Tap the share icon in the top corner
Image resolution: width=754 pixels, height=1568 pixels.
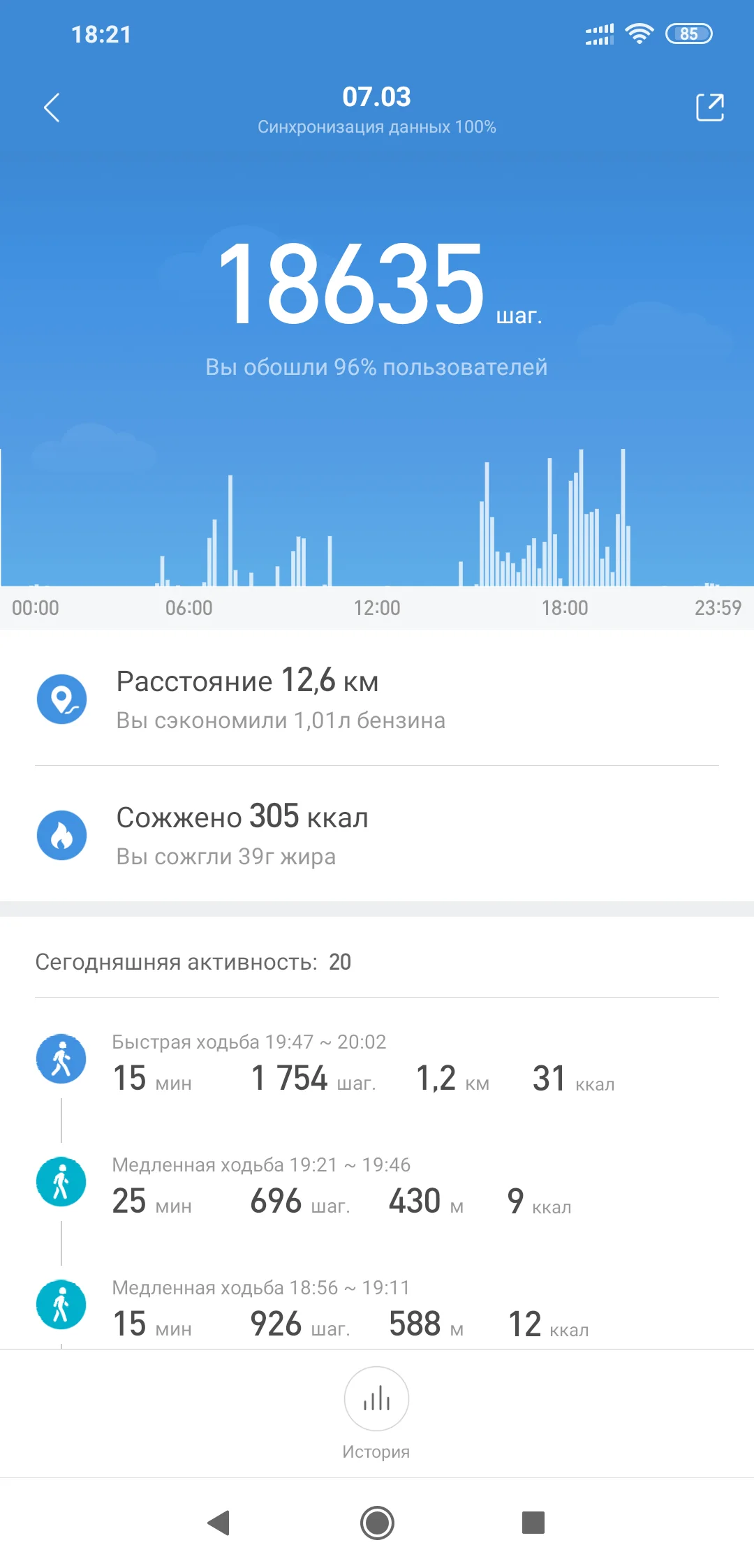click(x=710, y=108)
